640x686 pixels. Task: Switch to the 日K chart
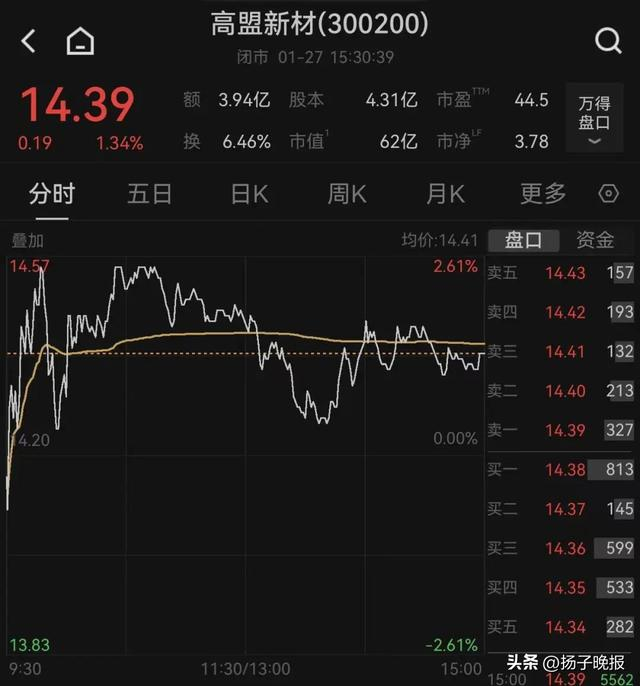click(249, 193)
